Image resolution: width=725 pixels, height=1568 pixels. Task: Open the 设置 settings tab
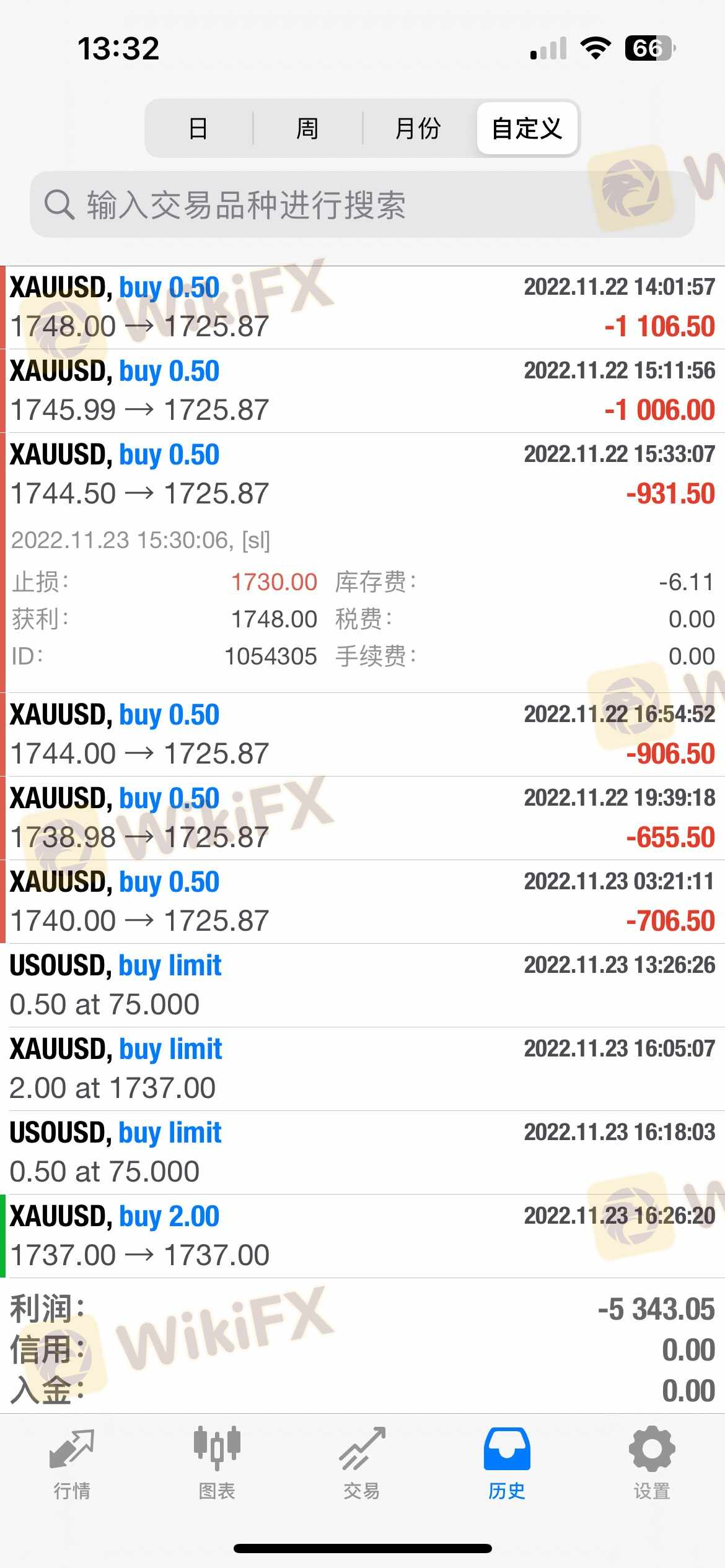tap(652, 1463)
